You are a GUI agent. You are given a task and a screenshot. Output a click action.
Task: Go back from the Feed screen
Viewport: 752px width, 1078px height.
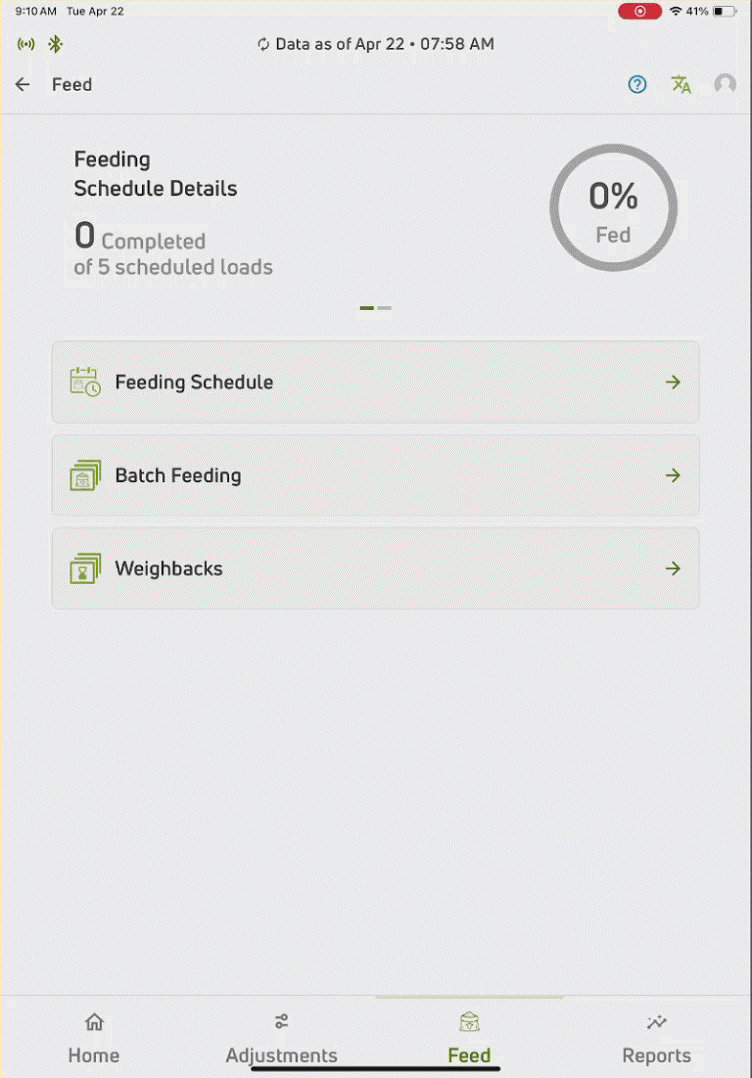[23, 85]
